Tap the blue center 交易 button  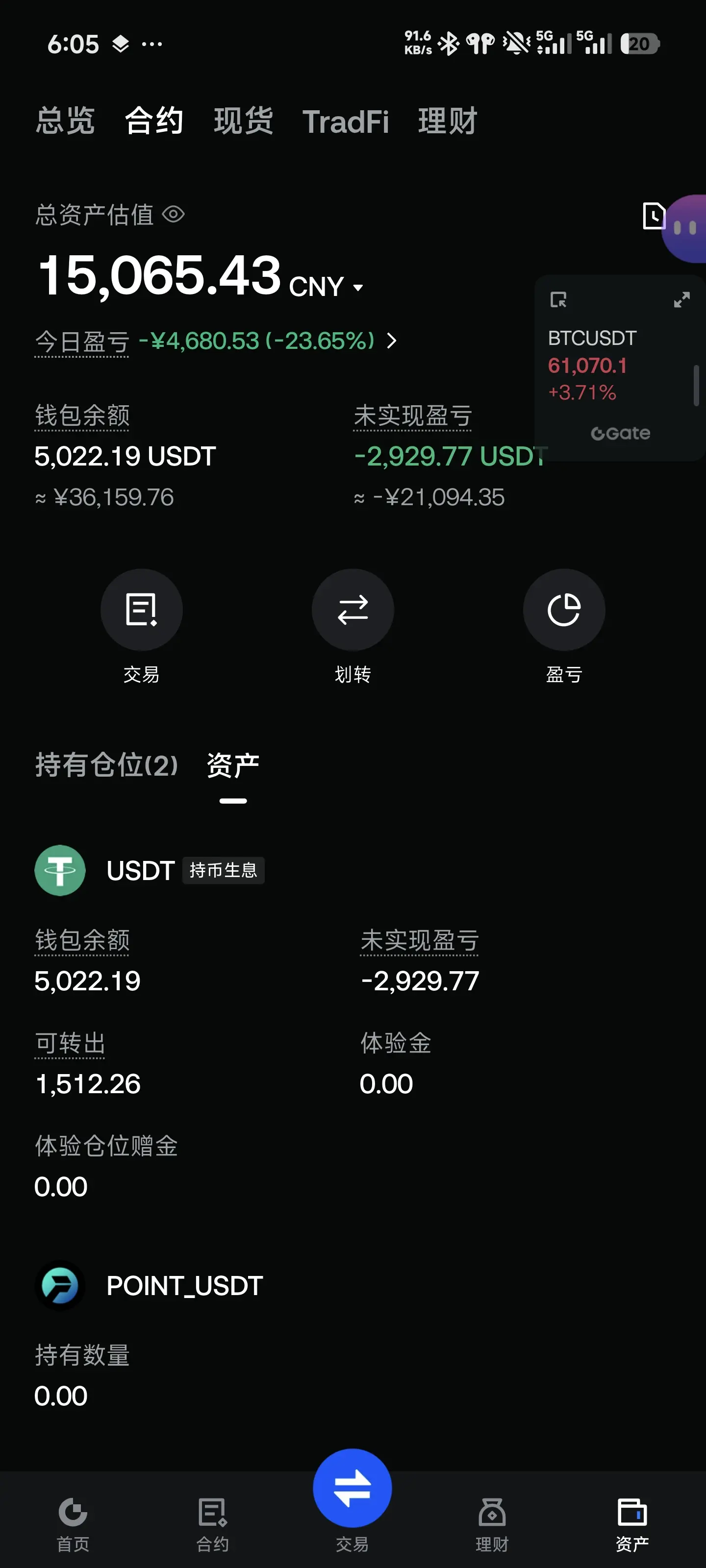point(353,1488)
